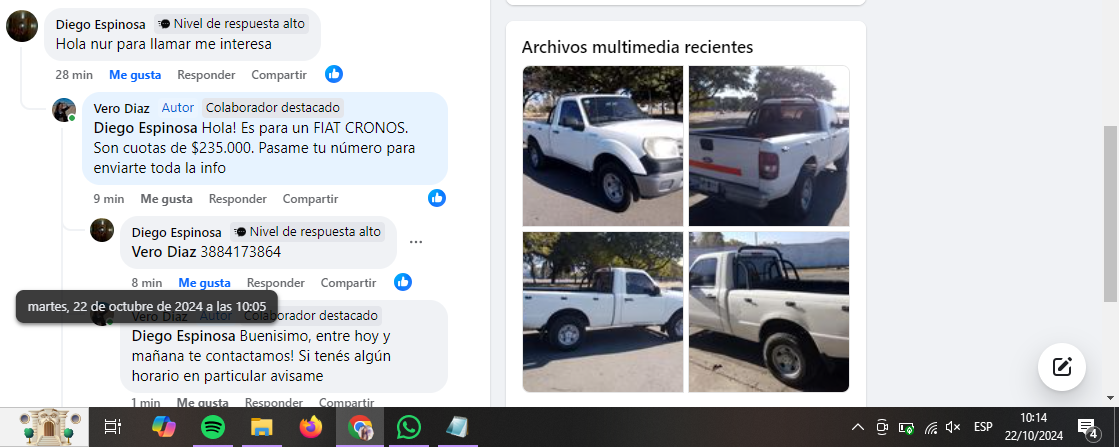This screenshot has width=1119, height=447.
Task: Reply to Diego's phone number comment
Action: (276, 283)
